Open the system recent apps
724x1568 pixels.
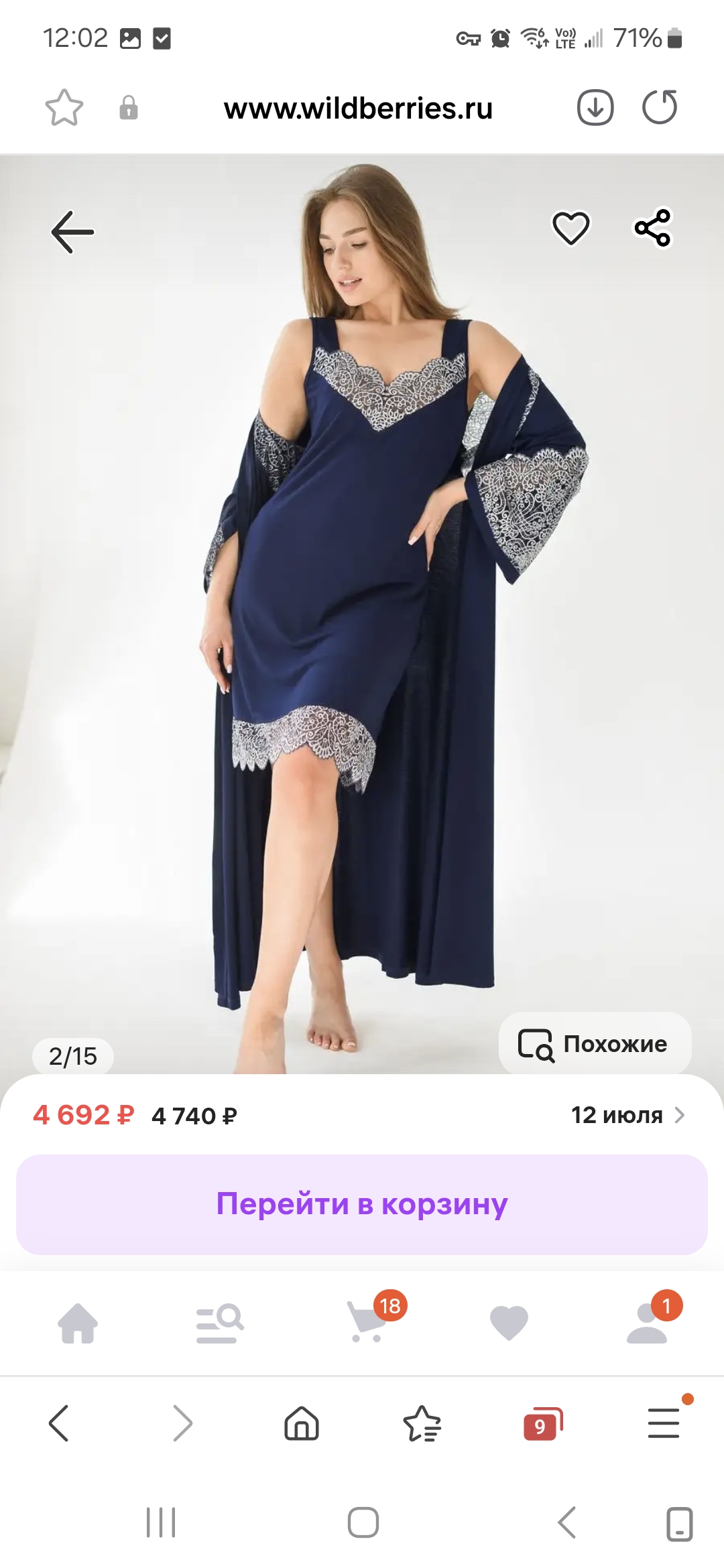(161, 1522)
